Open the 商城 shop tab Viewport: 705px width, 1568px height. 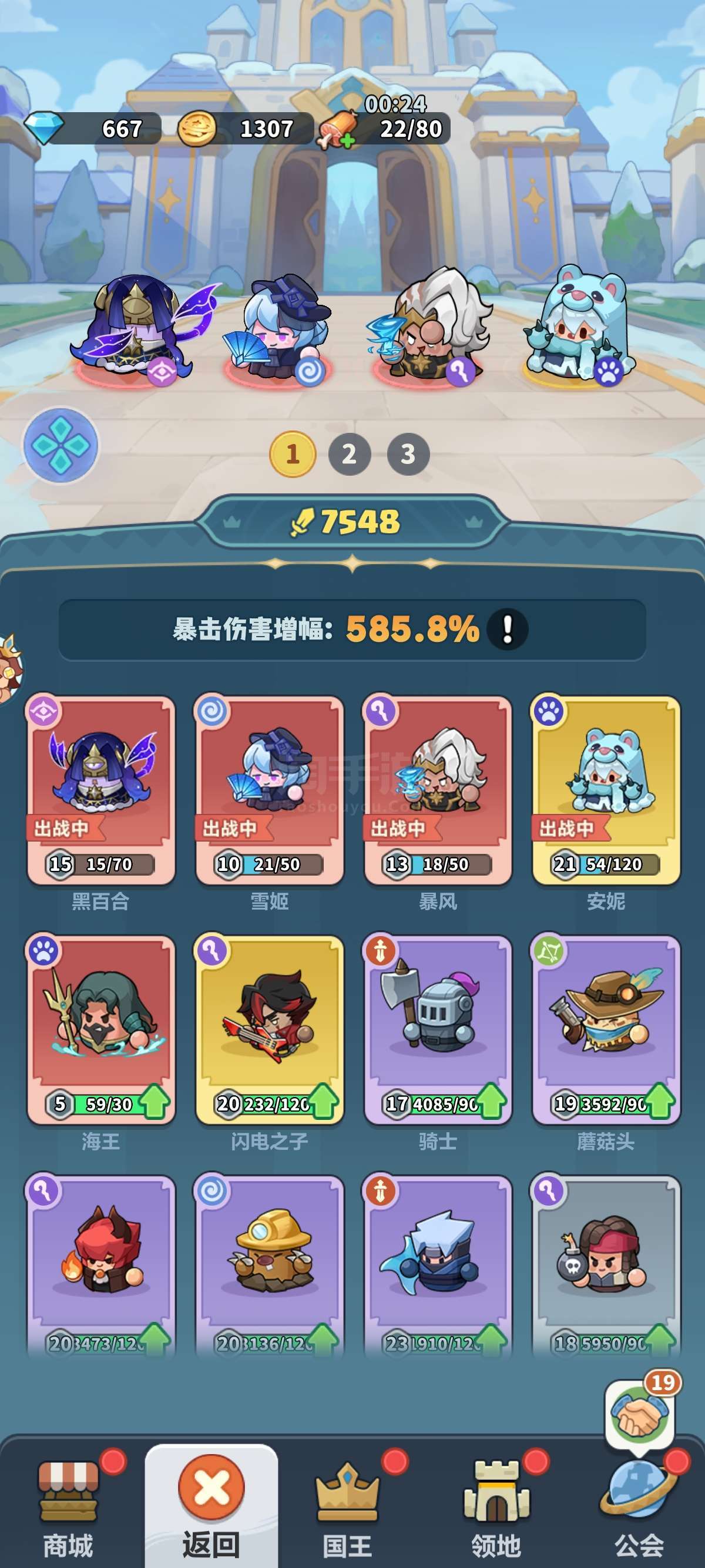(68, 1504)
